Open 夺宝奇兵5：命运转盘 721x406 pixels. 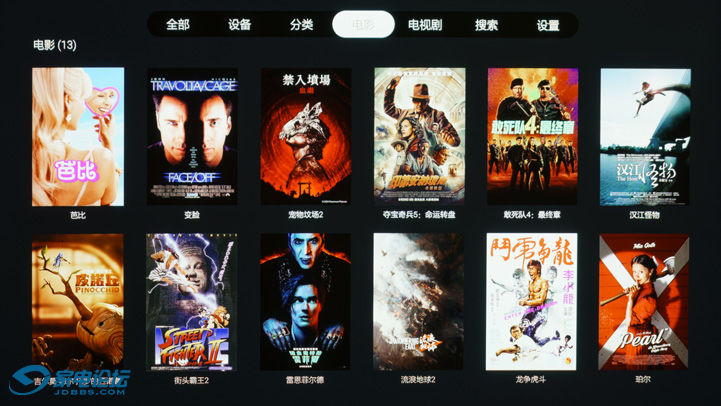click(x=419, y=136)
